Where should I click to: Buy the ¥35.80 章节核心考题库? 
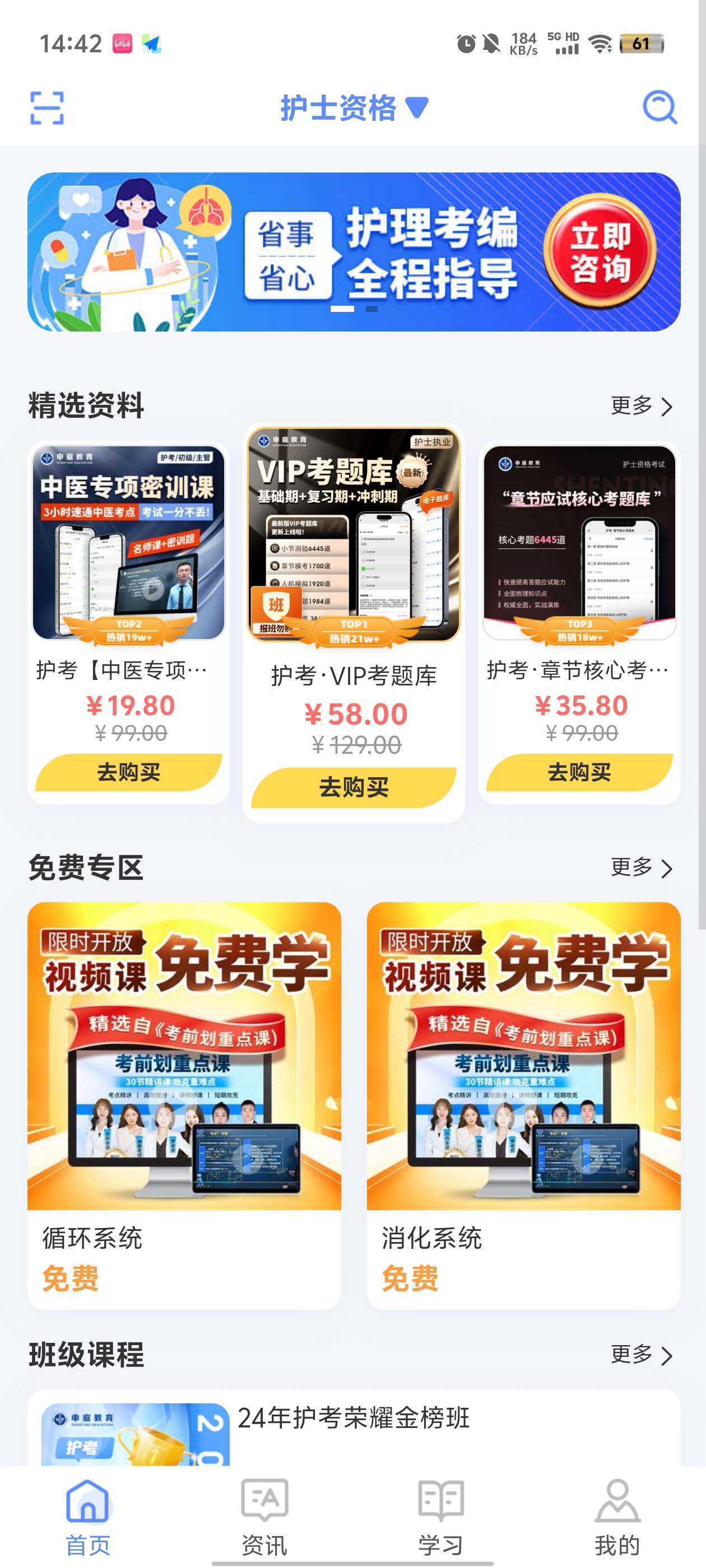click(x=579, y=772)
